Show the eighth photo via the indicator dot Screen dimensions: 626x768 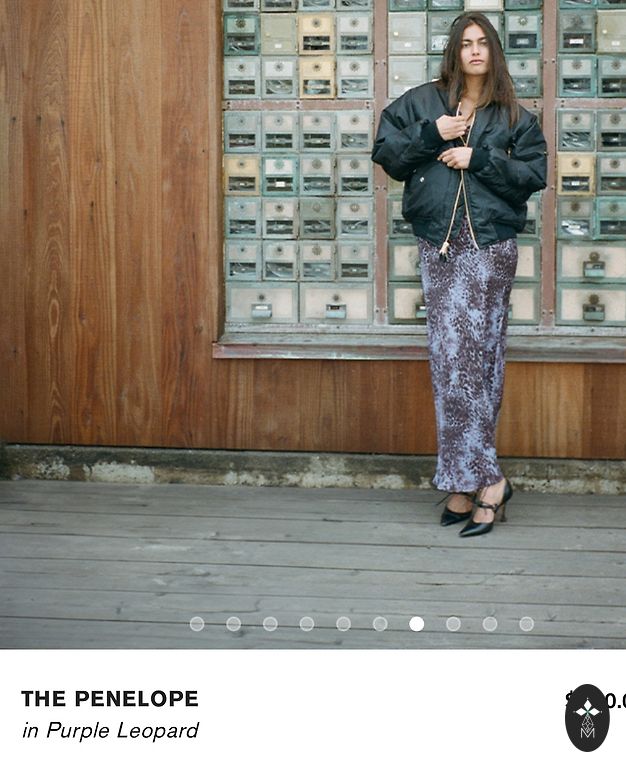453,624
